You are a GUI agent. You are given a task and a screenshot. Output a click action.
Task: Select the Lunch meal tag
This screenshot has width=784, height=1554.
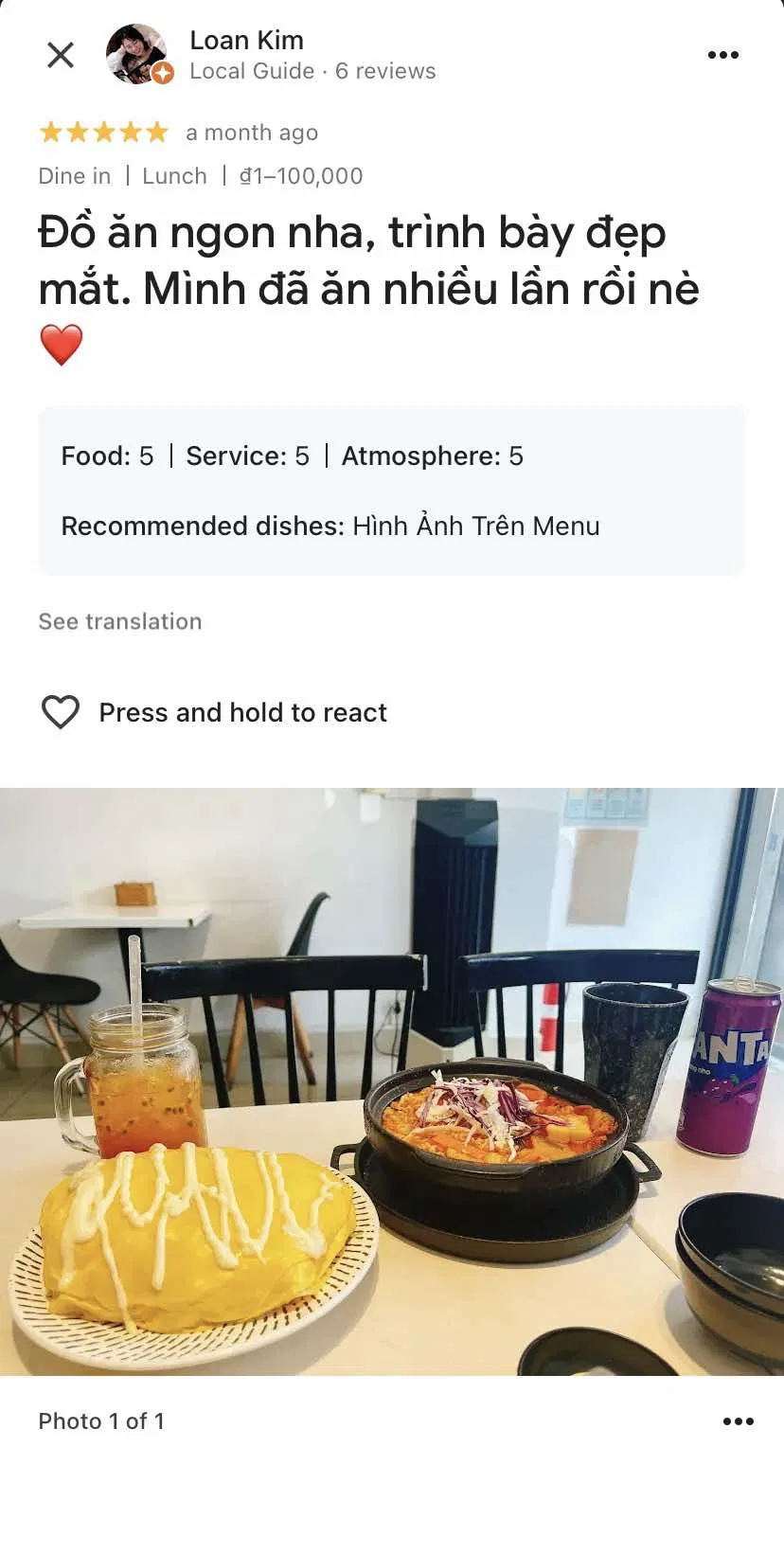(174, 175)
